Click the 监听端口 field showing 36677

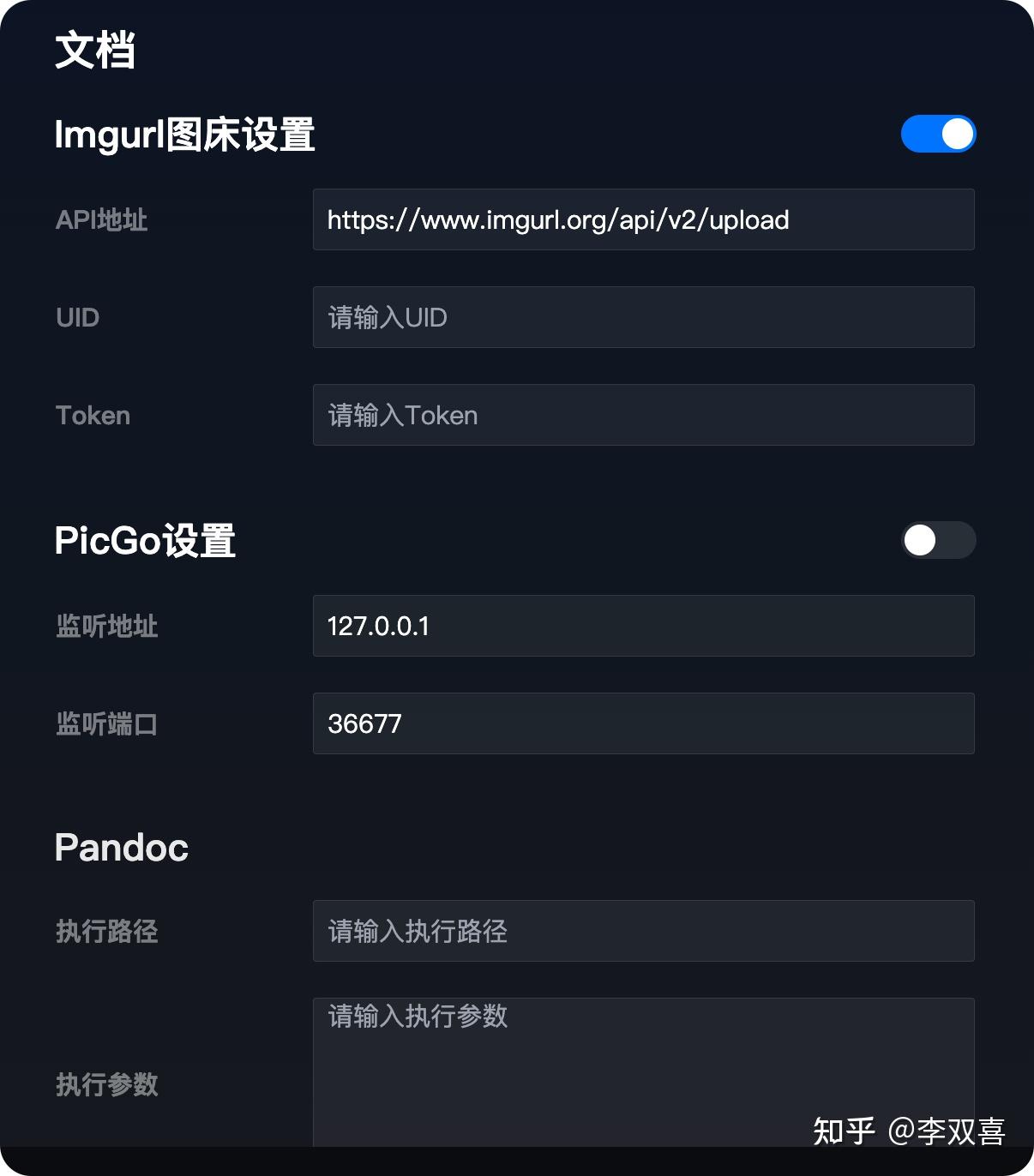pyautogui.click(x=644, y=723)
